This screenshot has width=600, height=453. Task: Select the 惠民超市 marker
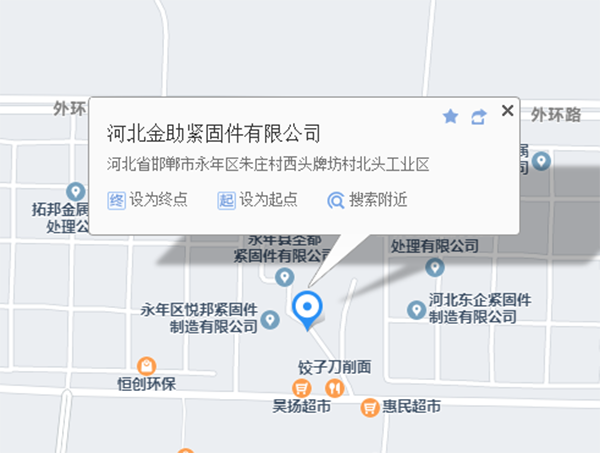point(368,407)
